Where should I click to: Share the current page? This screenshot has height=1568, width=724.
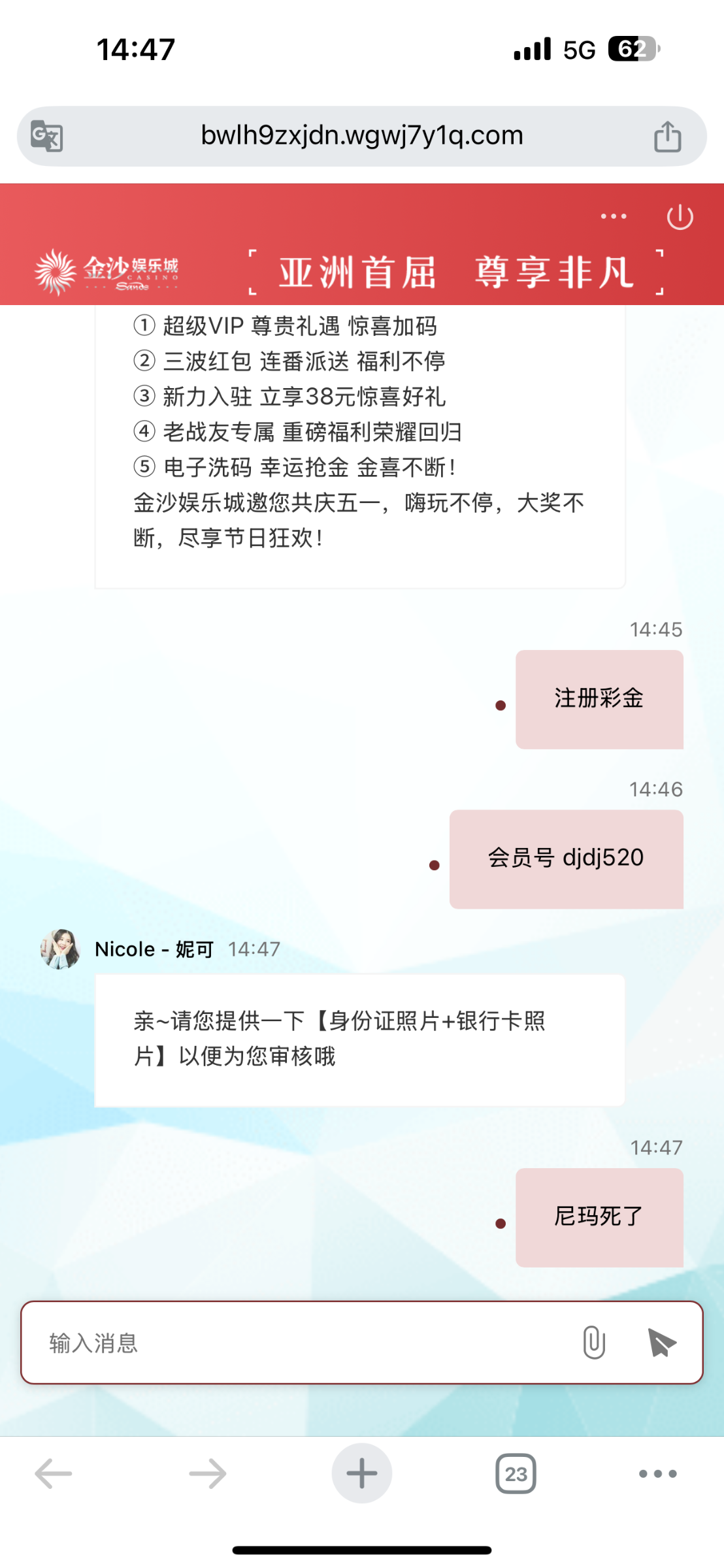coord(667,136)
